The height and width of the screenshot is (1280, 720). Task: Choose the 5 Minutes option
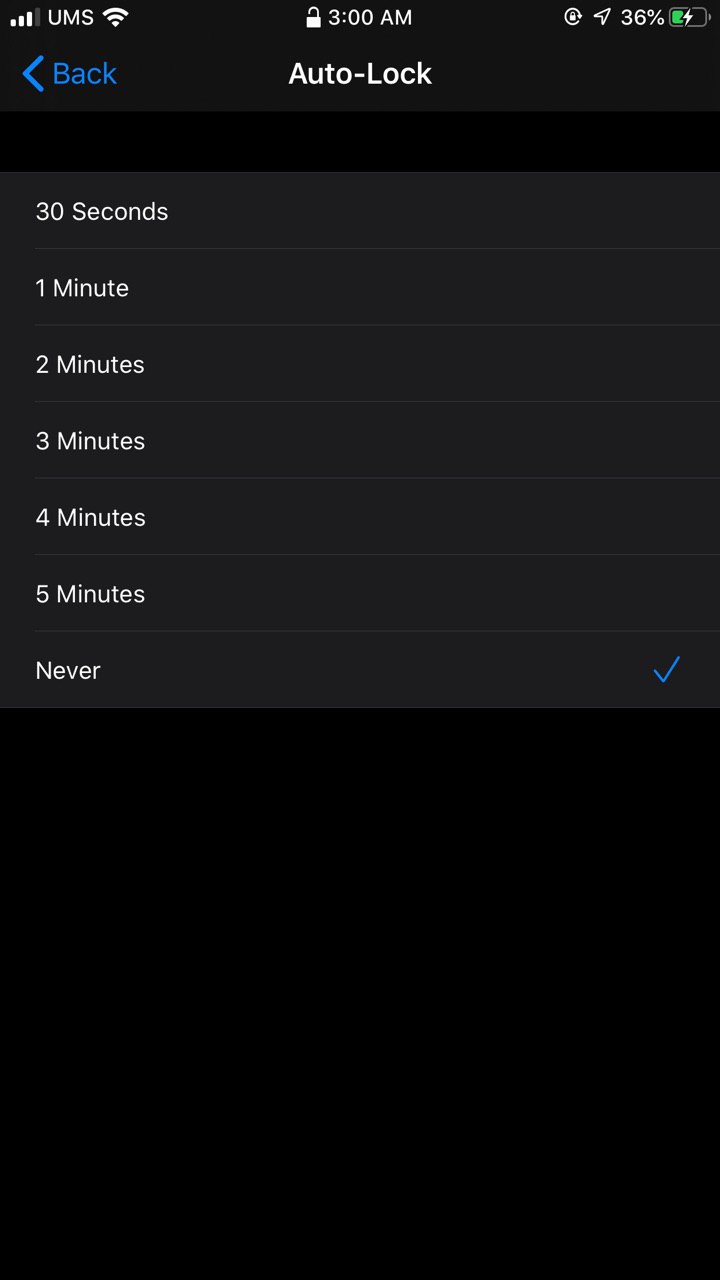(360, 594)
